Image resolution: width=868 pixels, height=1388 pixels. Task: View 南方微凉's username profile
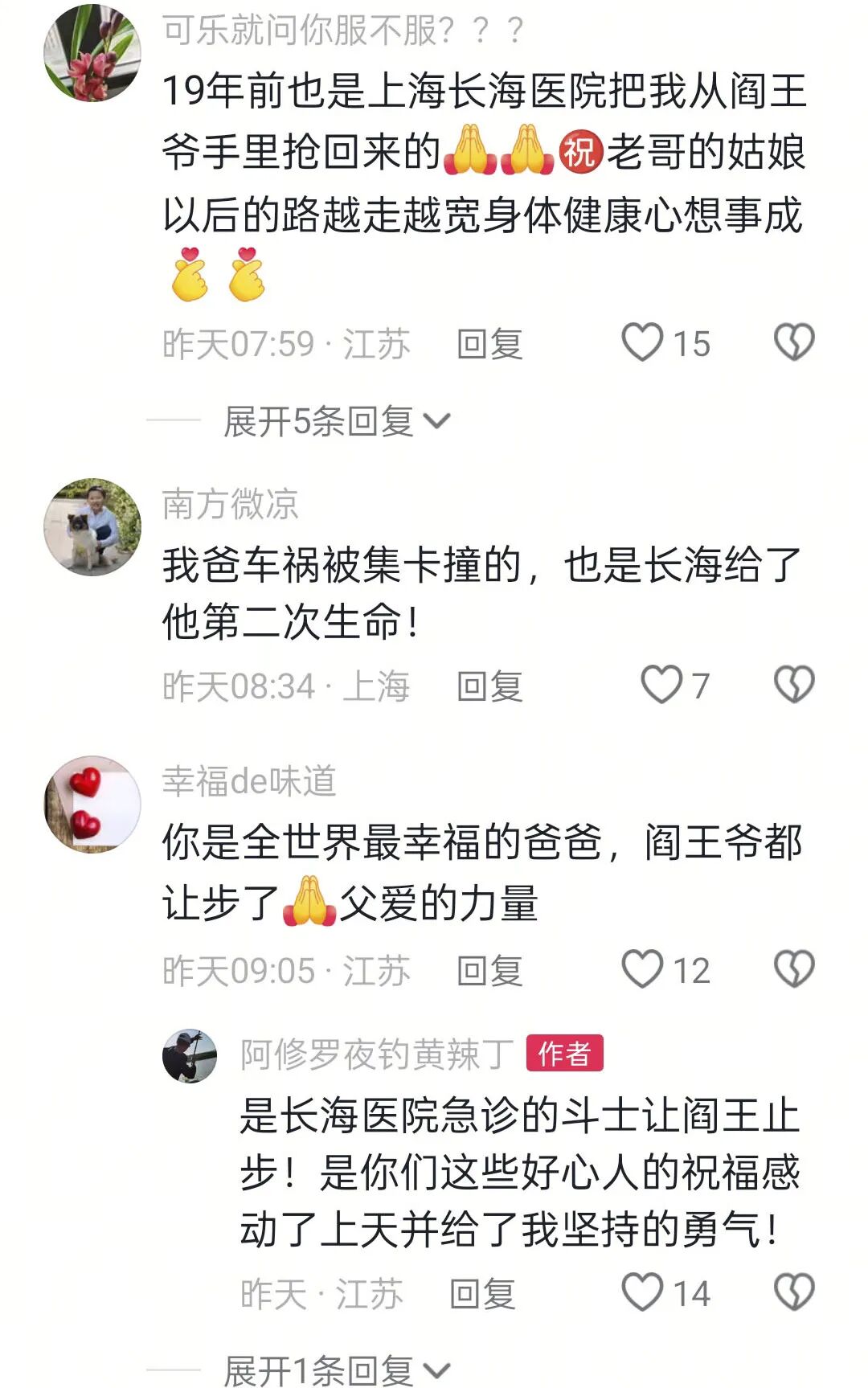point(230,505)
